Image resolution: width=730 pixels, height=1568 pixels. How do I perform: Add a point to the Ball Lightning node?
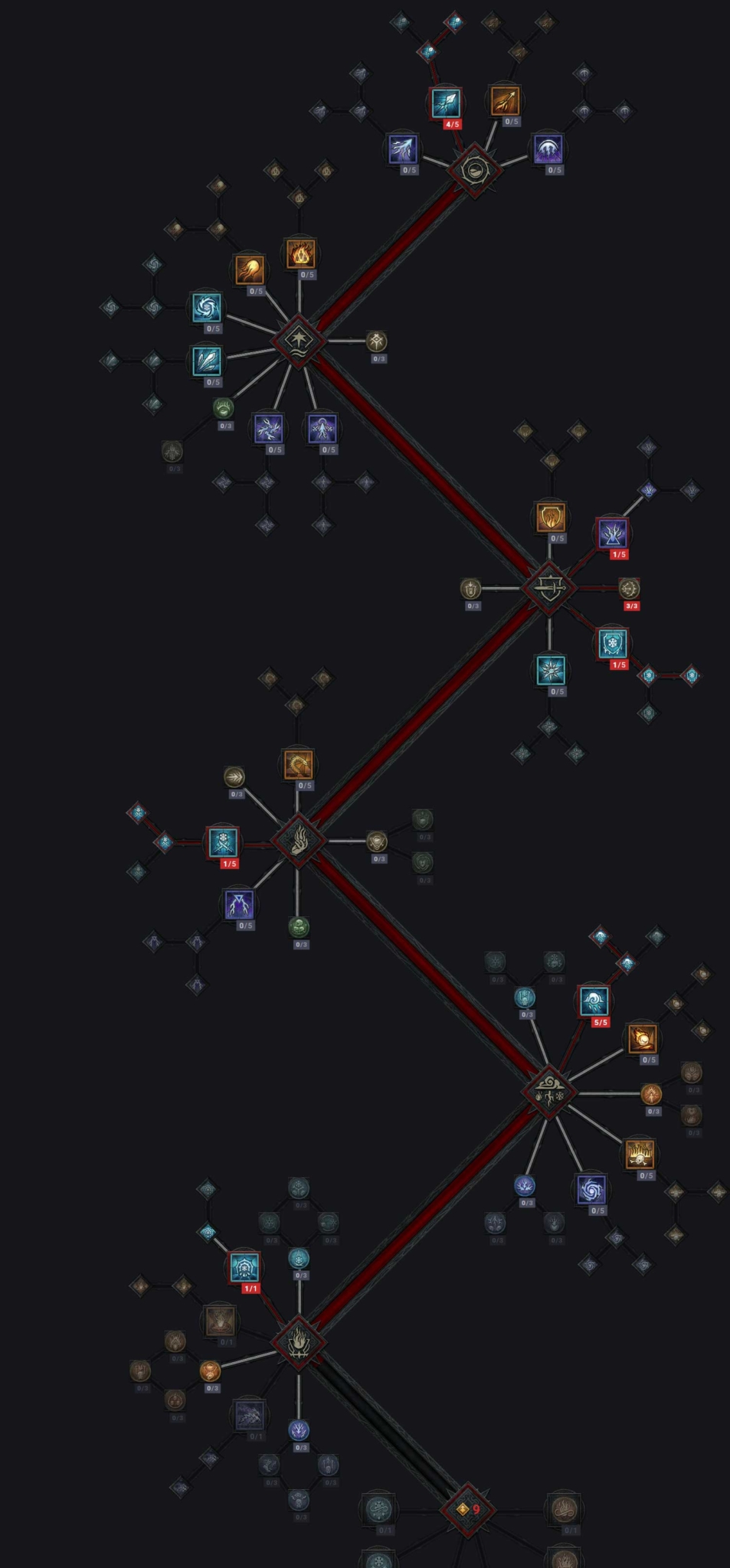click(x=591, y=1190)
